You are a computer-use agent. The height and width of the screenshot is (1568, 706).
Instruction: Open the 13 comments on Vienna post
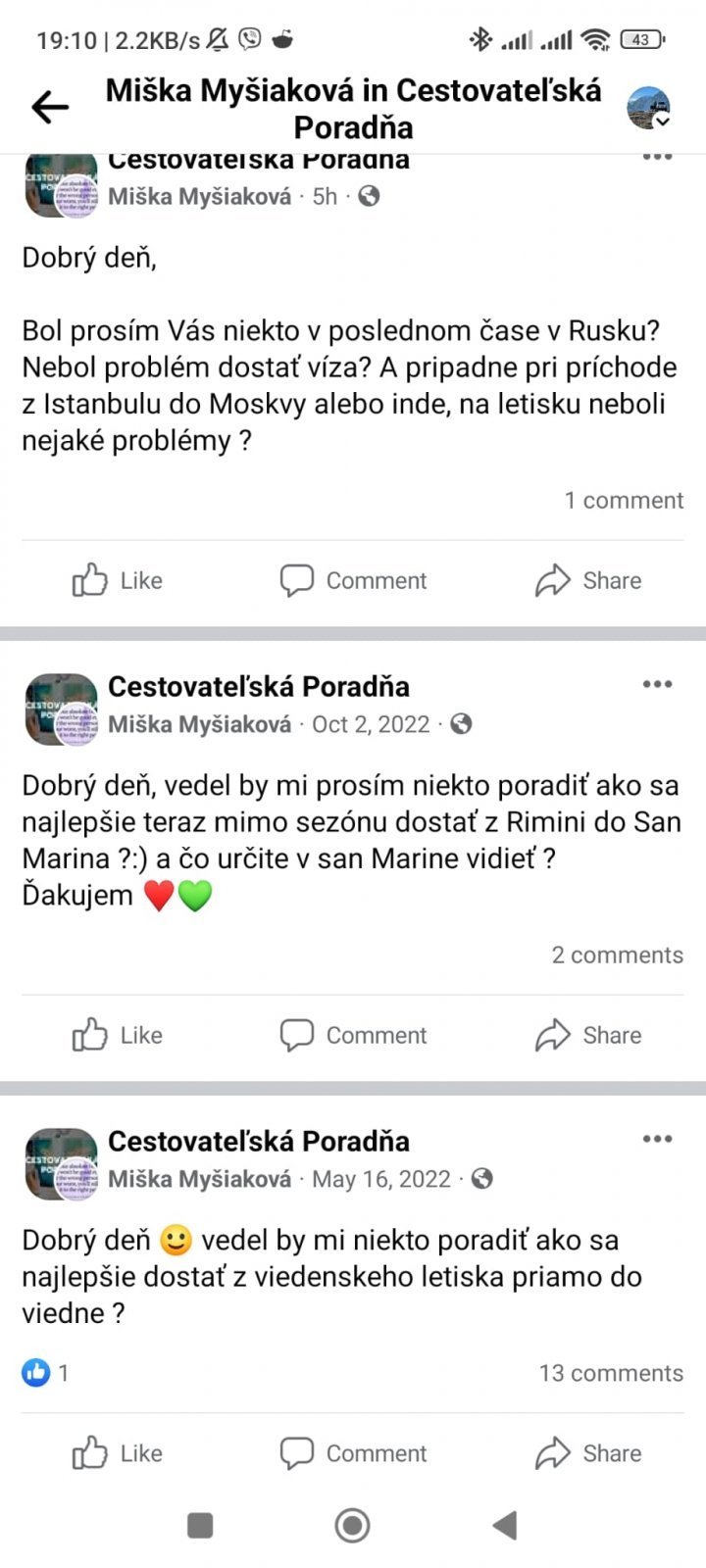[611, 1373]
